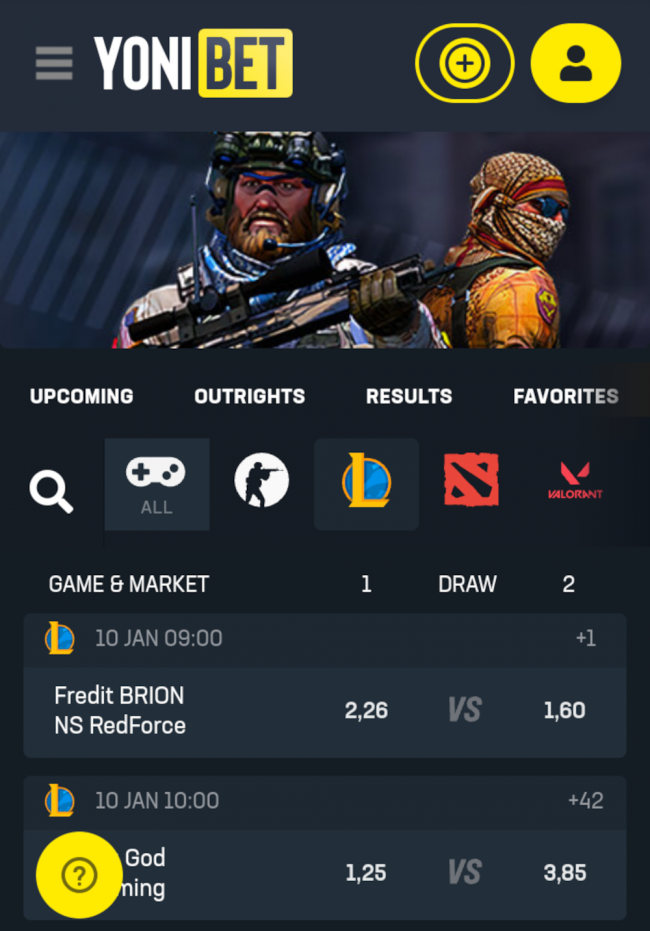Filter by Counter-Strike game
The height and width of the screenshot is (931, 650).
[261, 481]
